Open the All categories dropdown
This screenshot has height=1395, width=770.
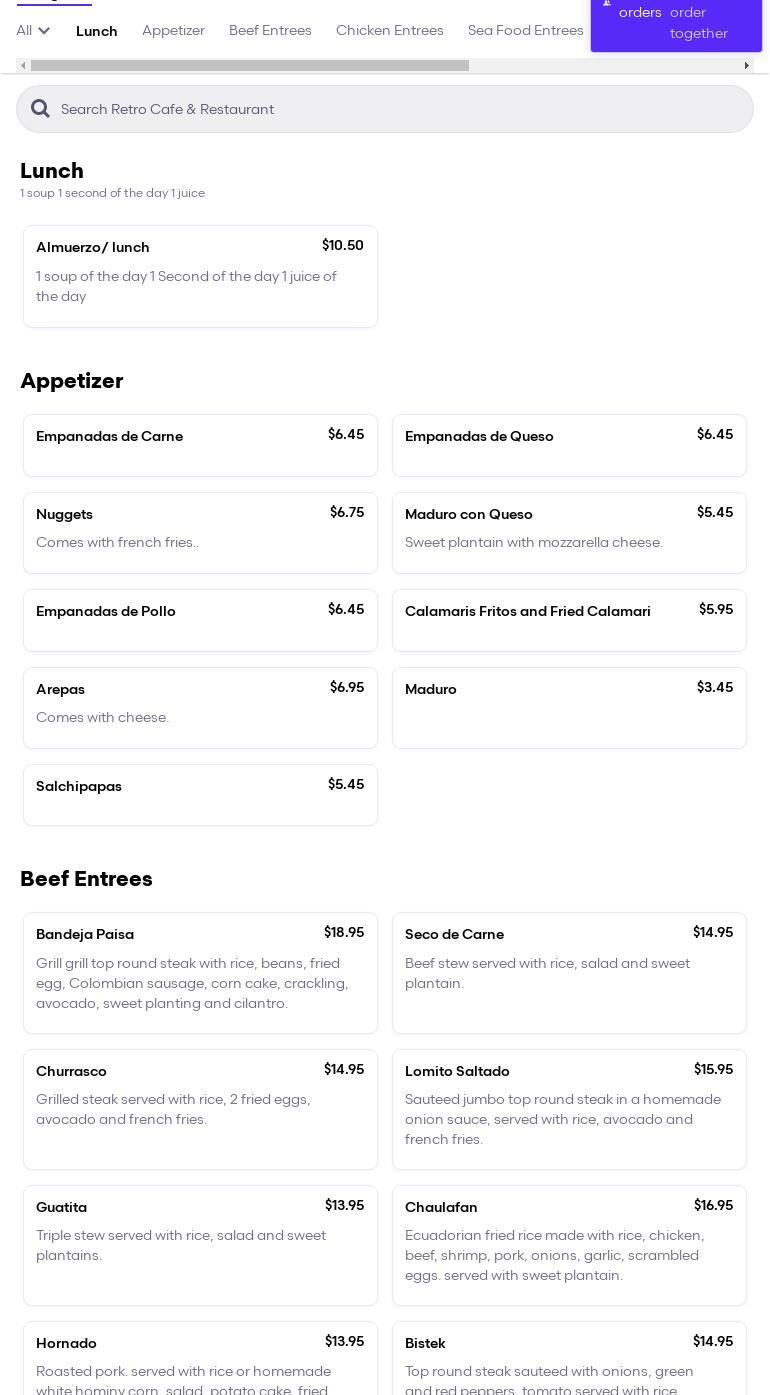point(34,31)
